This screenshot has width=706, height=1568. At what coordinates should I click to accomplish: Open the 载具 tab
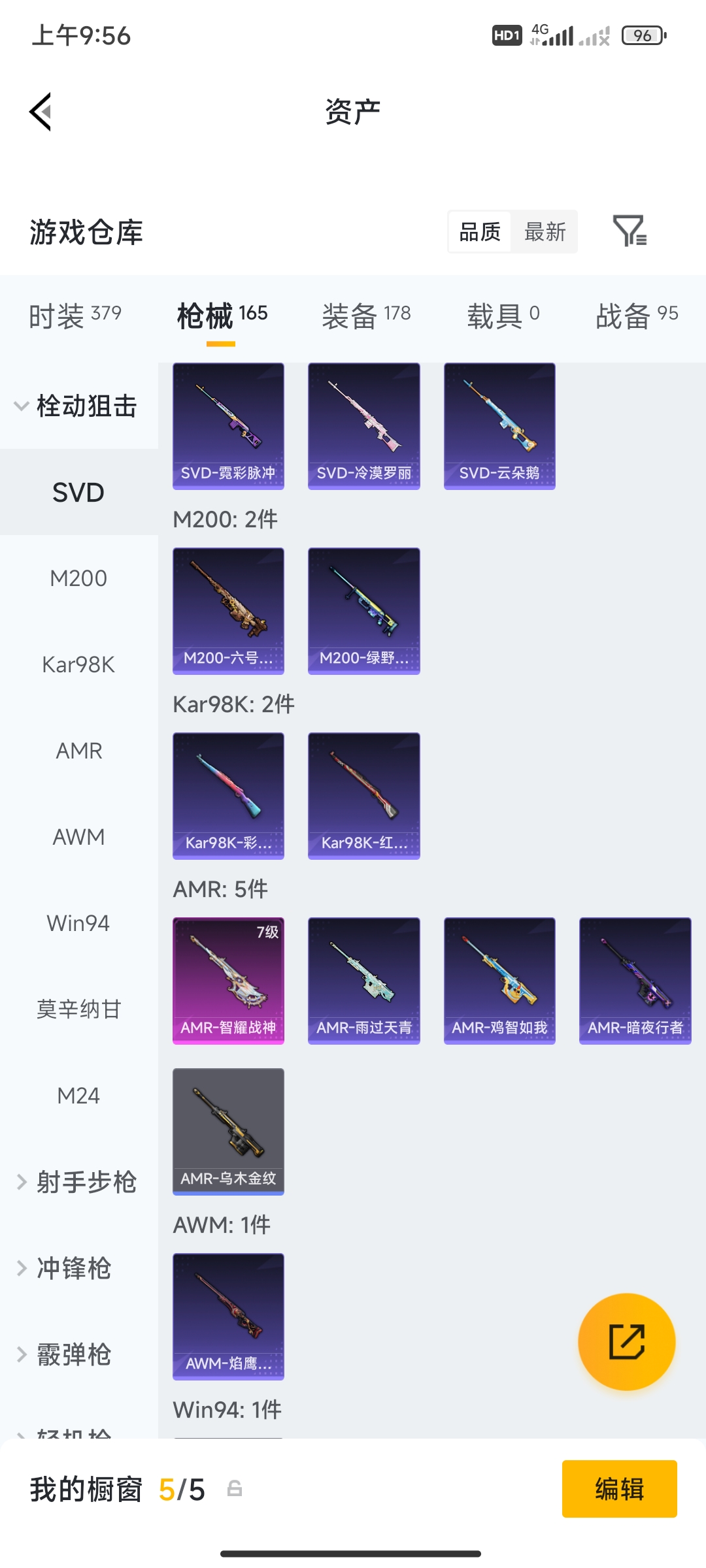(x=503, y=316)
